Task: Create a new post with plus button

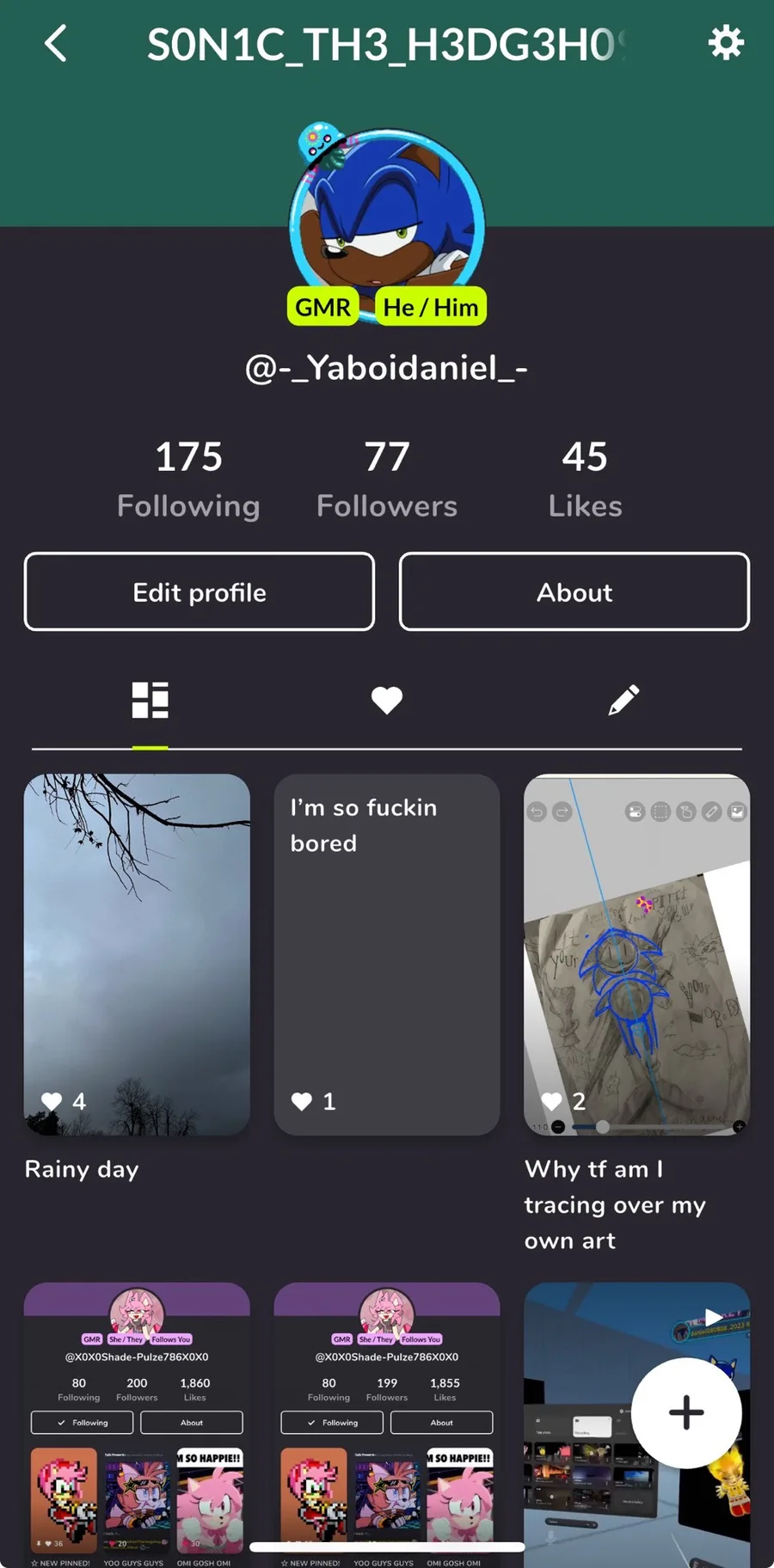Action: click(x=686, y=1412)
